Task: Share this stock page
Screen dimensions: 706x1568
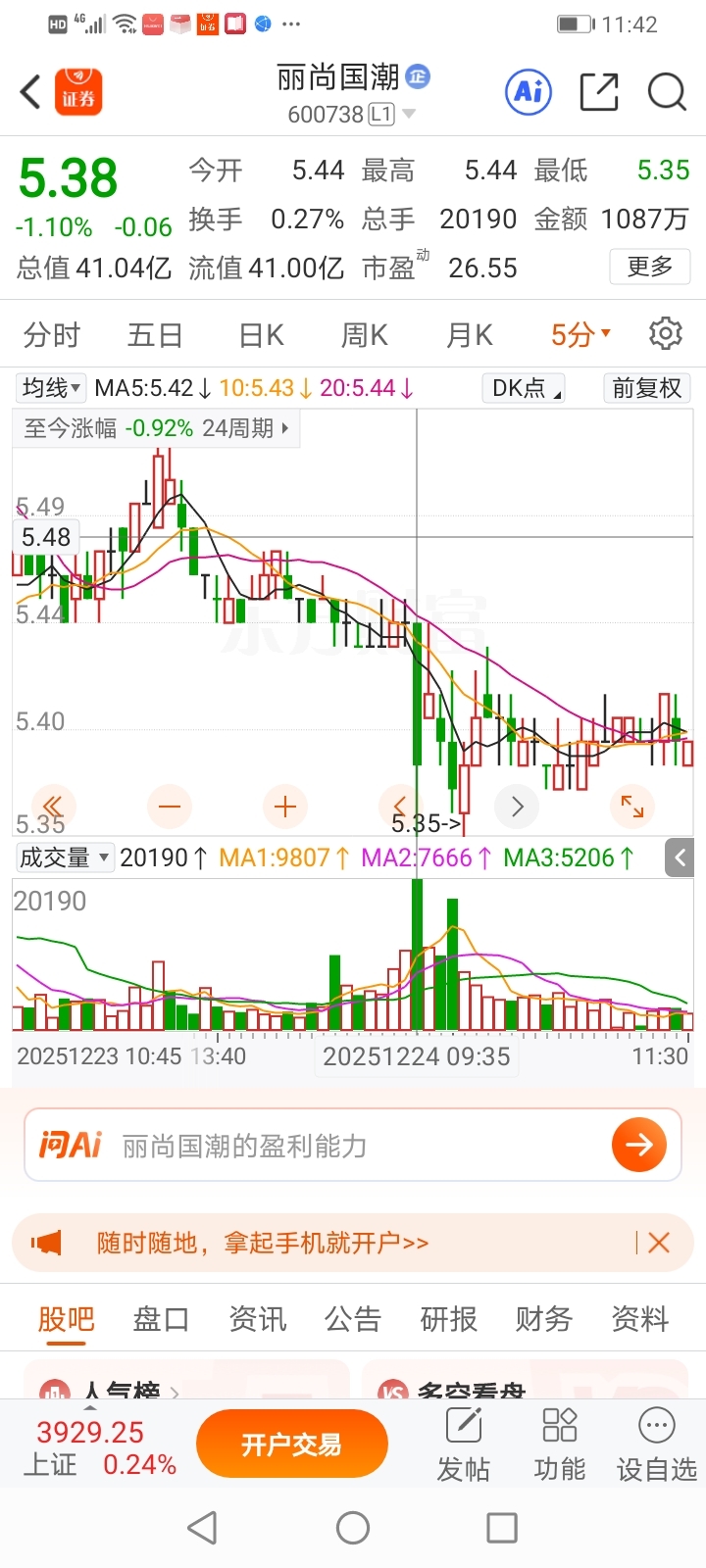Action: click(x=598, y=92)
